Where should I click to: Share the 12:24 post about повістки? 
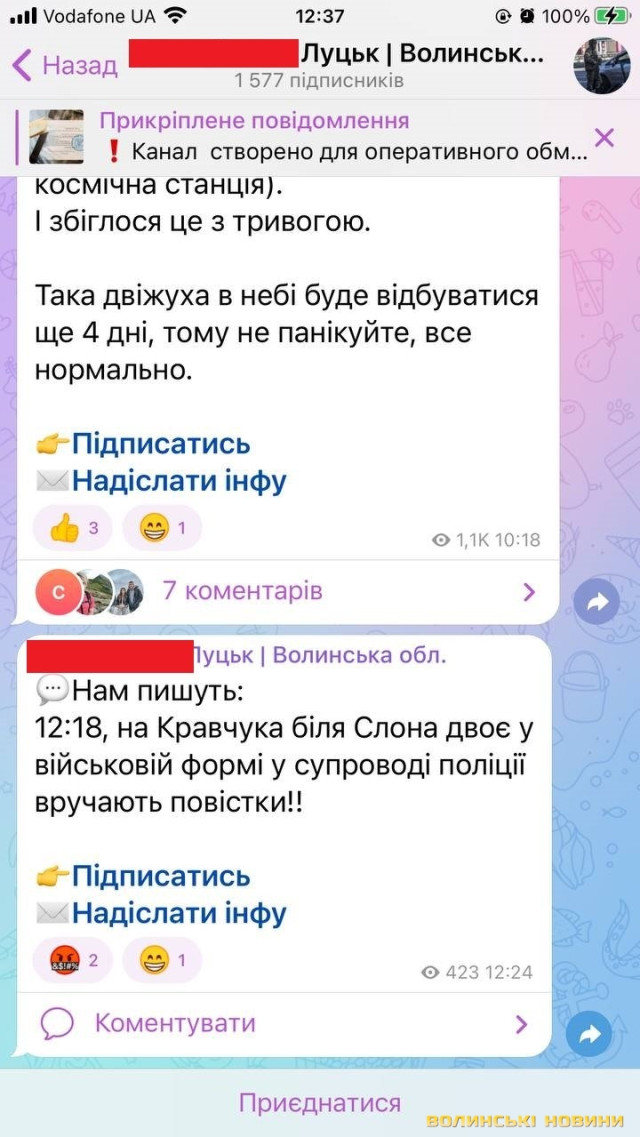tap(589, 1034)
